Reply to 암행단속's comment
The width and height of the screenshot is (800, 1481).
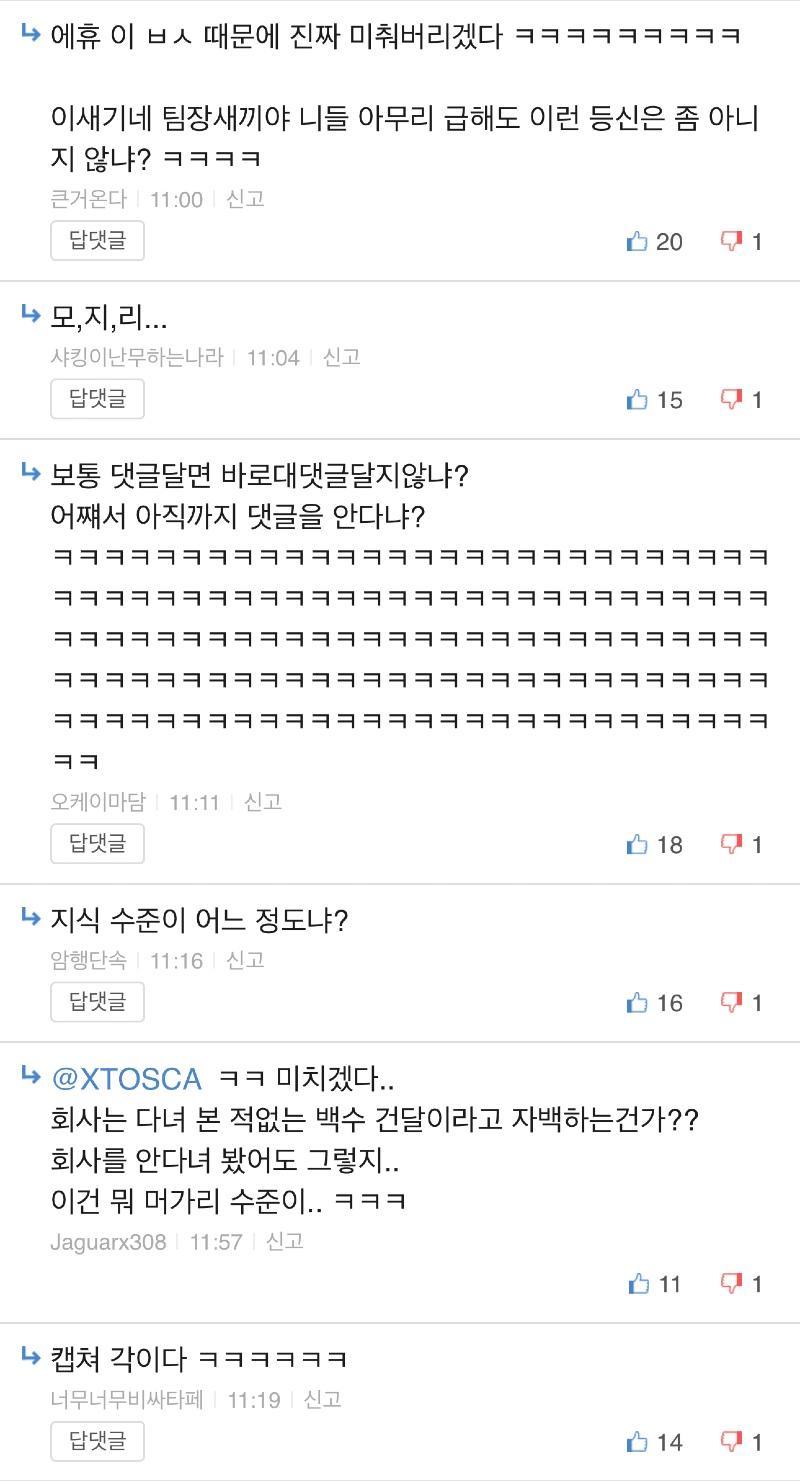click(97, 1002)
